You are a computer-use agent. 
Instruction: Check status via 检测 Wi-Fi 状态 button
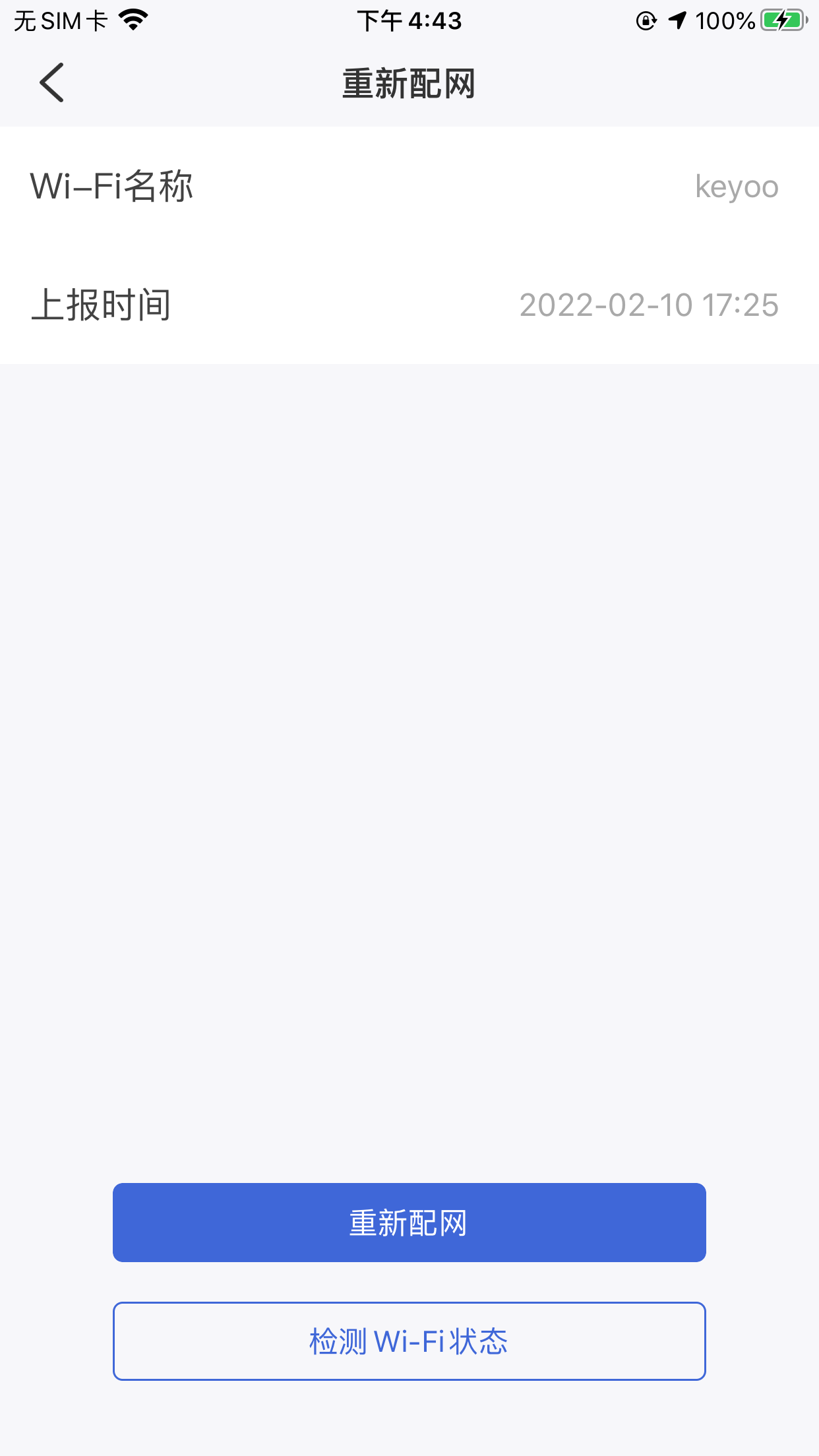tap(409, 1341)
